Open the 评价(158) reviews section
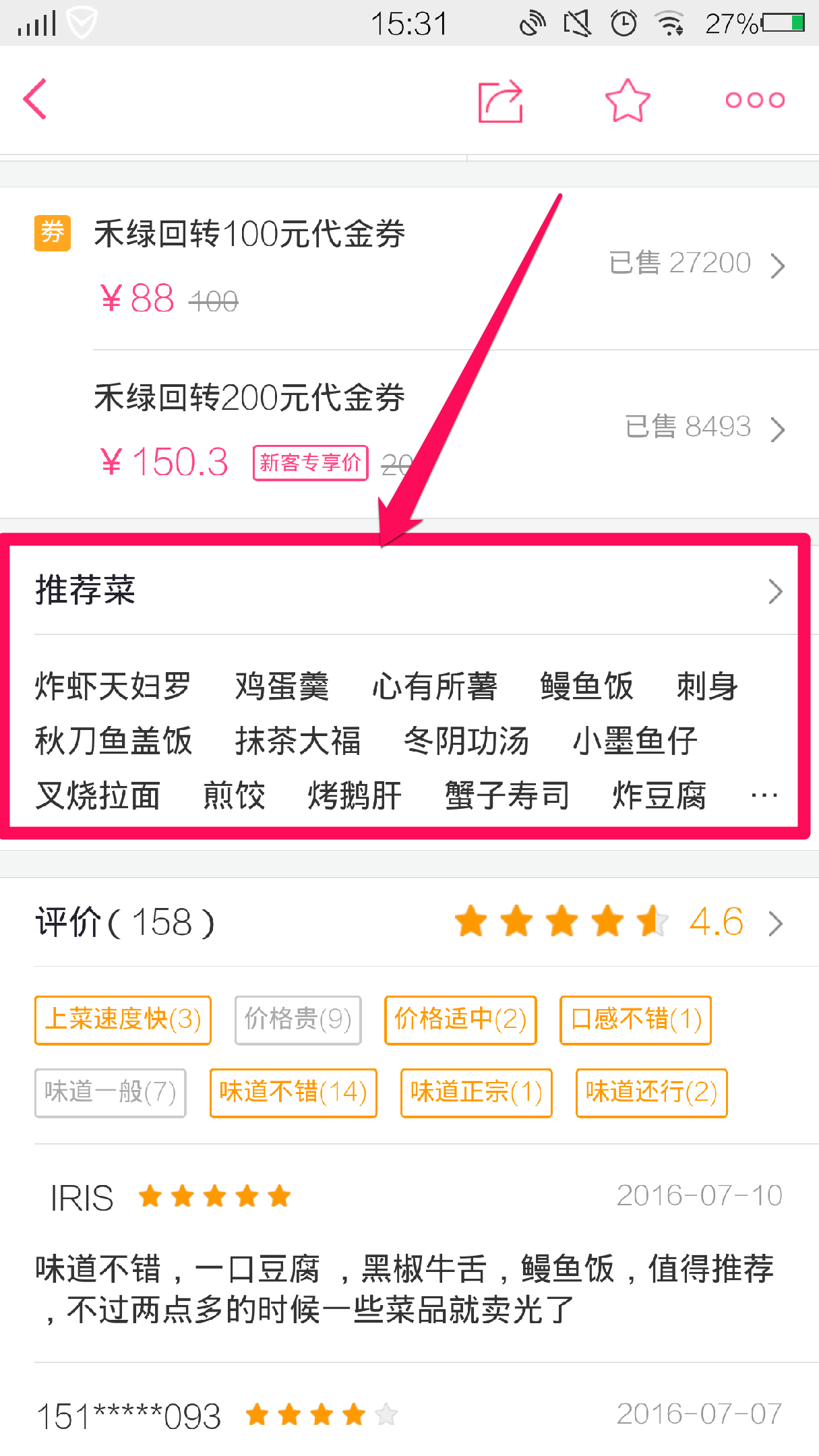This screenshot has width=819, height=1456. (x=404, y=922)
